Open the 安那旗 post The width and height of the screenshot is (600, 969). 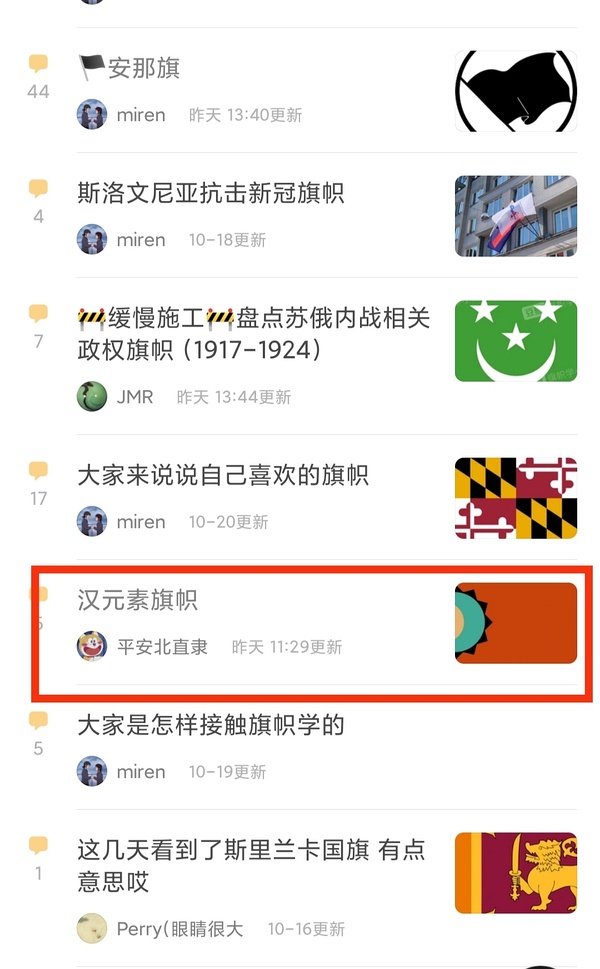(x=144, y=68)
